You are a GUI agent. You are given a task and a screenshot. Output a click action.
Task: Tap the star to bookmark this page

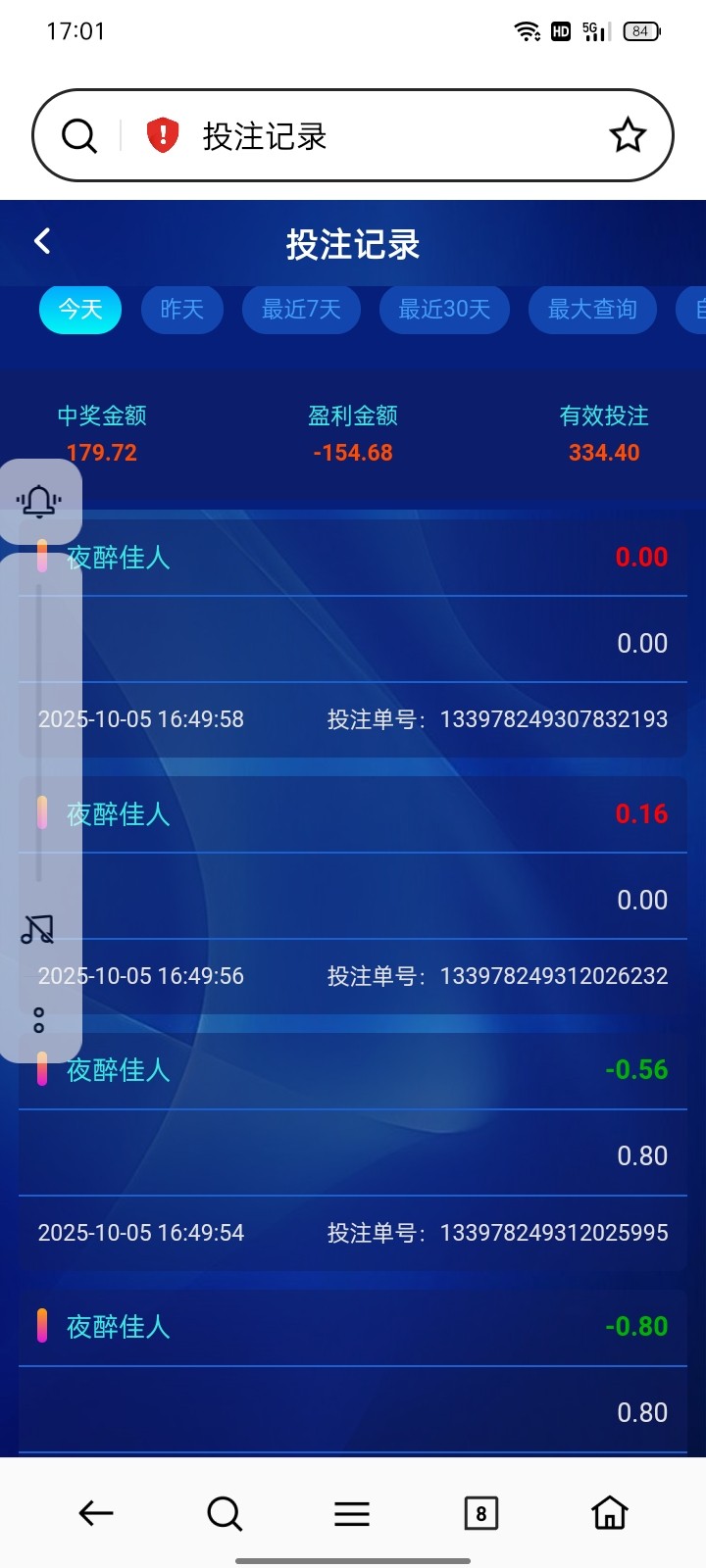(x=627, y=134)
